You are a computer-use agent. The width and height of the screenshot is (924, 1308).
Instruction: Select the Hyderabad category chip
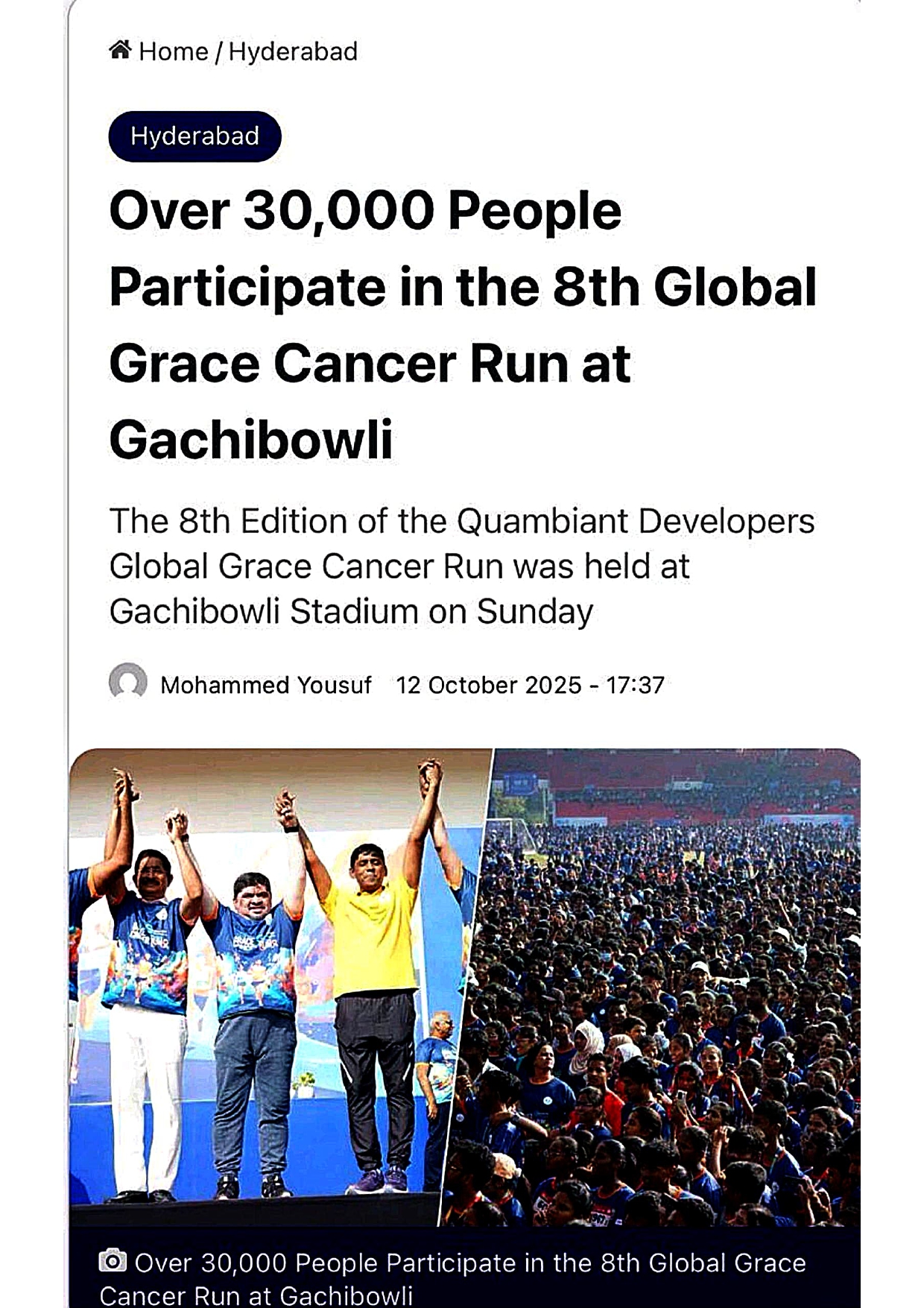pos(194,136)
